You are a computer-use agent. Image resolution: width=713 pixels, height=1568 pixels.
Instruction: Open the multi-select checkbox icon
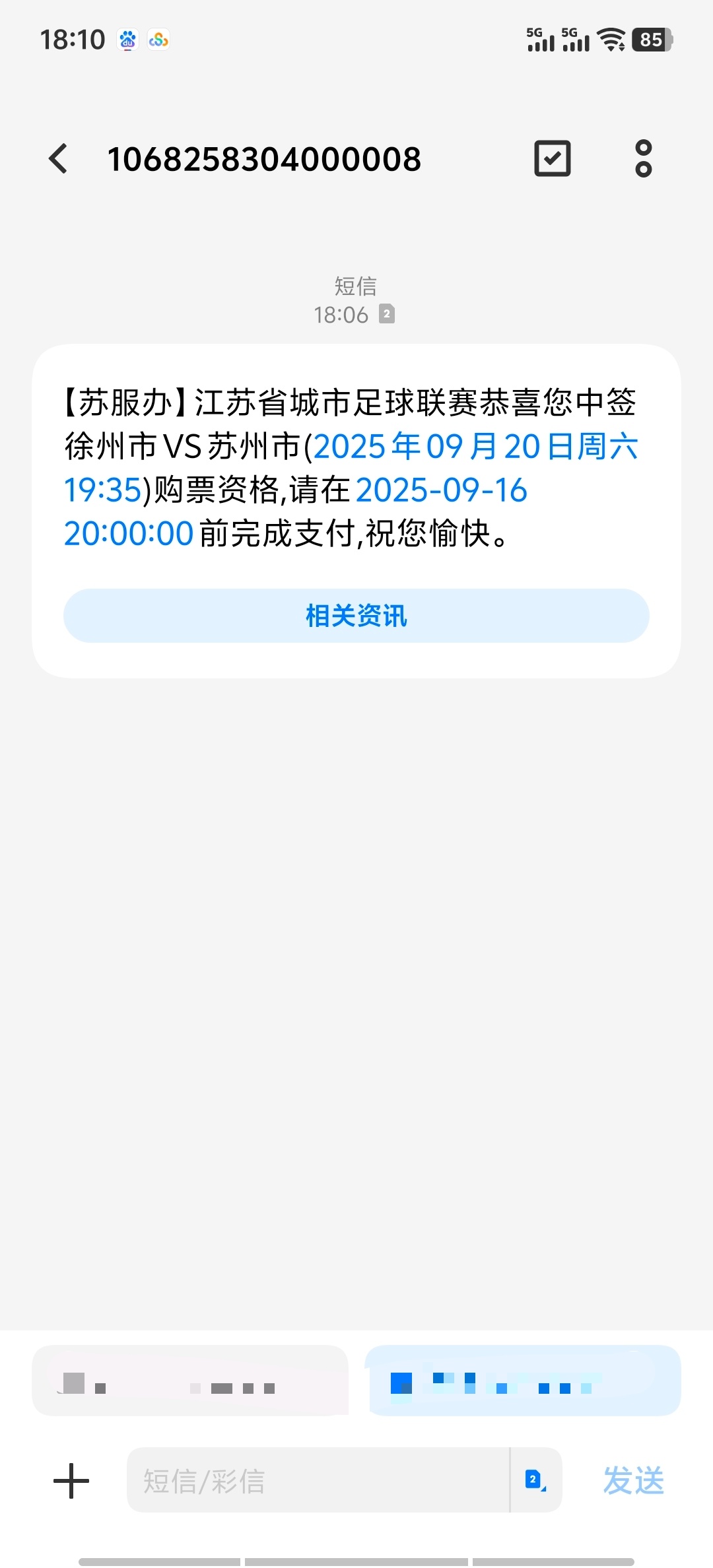(553, 158)
